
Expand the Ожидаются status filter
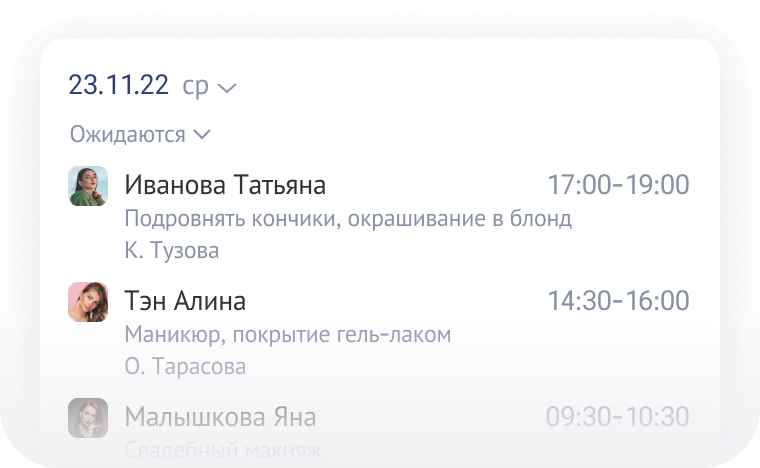[x=140, y=135]
